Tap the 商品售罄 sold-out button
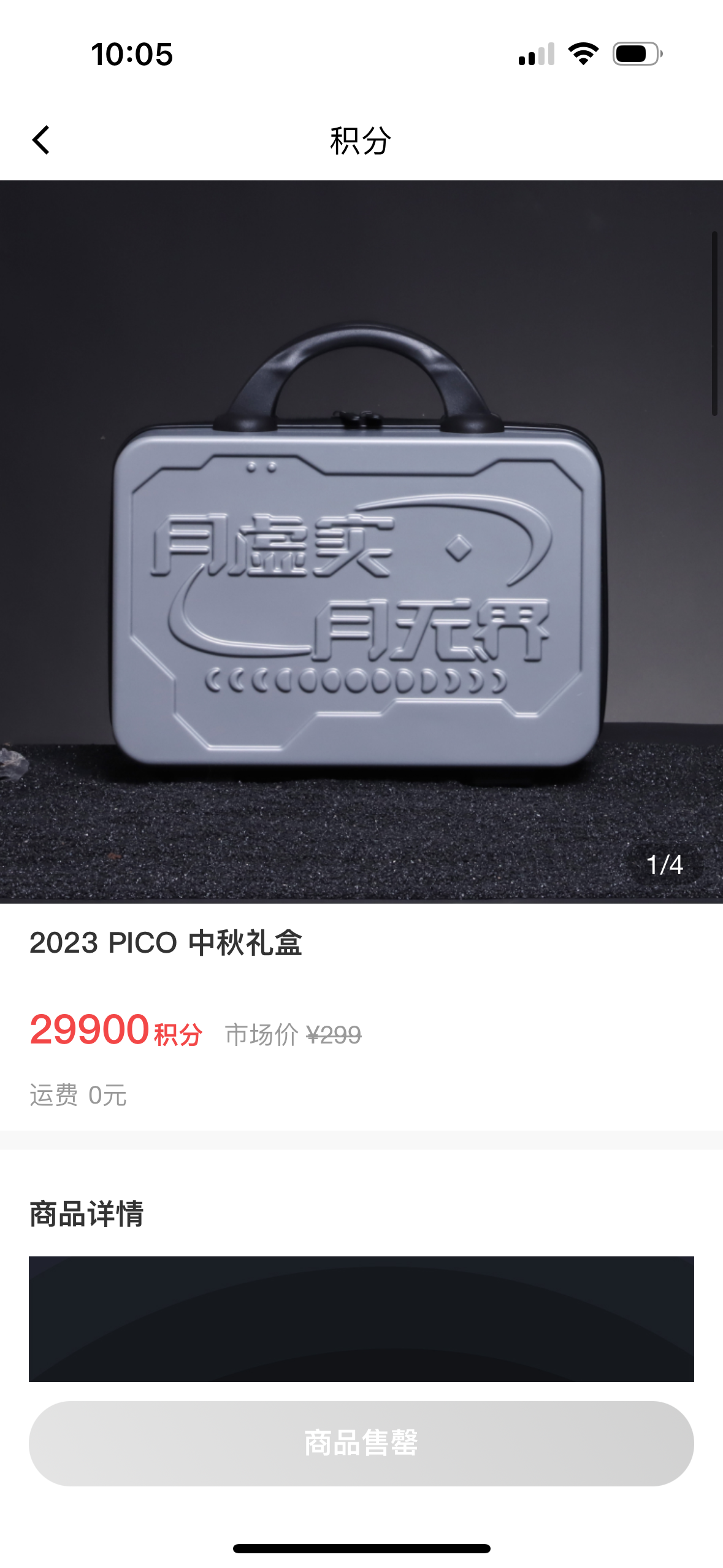723x1568 pixels. [x=361, y=1443]
